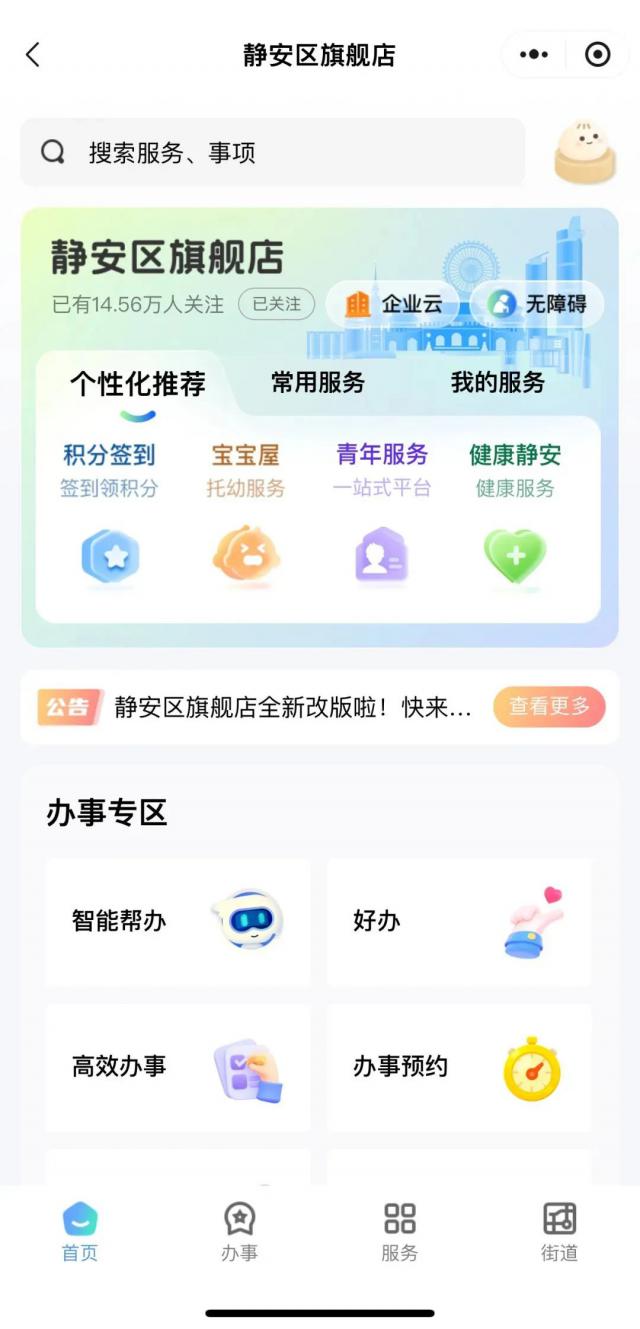This screenshot has width=640, height=1329.
Task: Open the 好办 card
Action: [459, 921]
